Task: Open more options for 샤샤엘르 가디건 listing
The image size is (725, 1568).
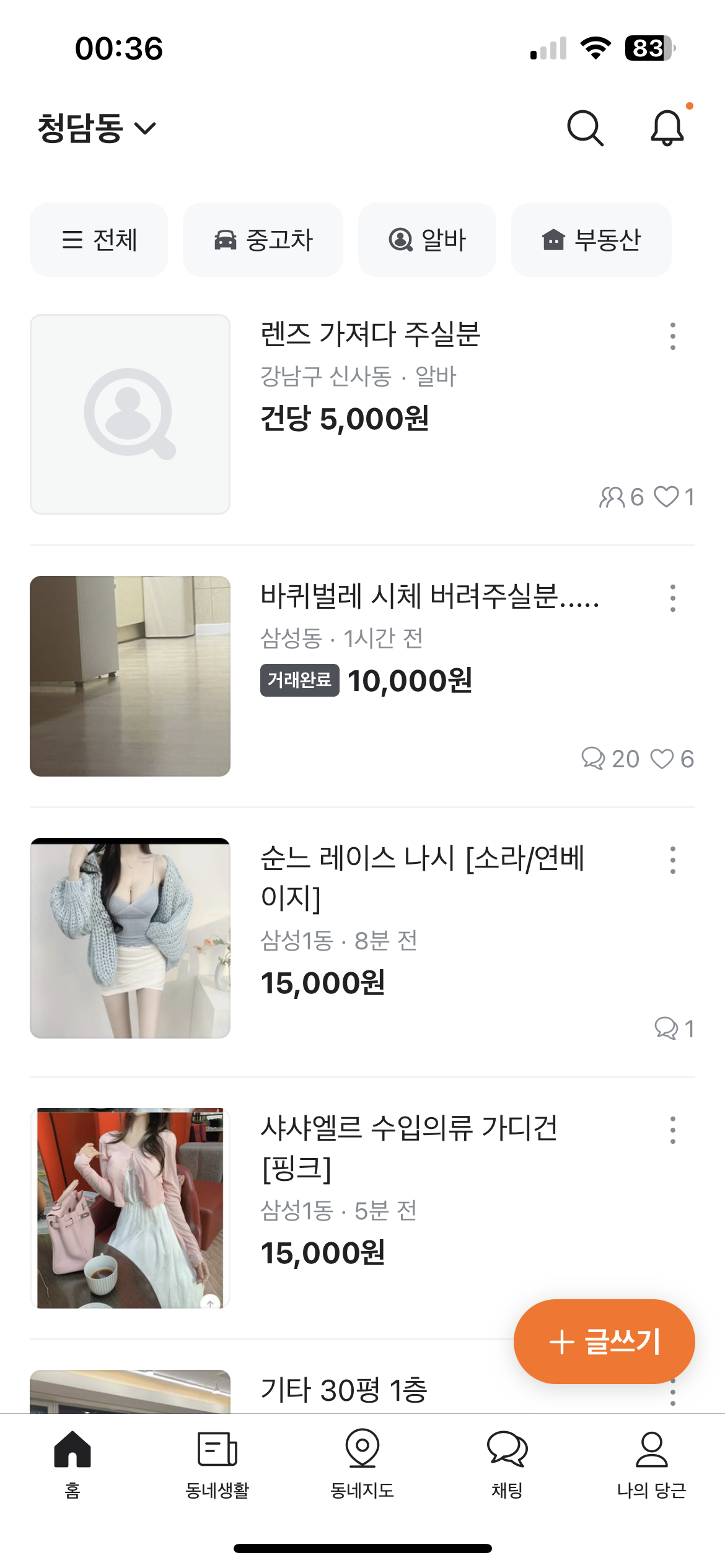Action: point(672,1130)
